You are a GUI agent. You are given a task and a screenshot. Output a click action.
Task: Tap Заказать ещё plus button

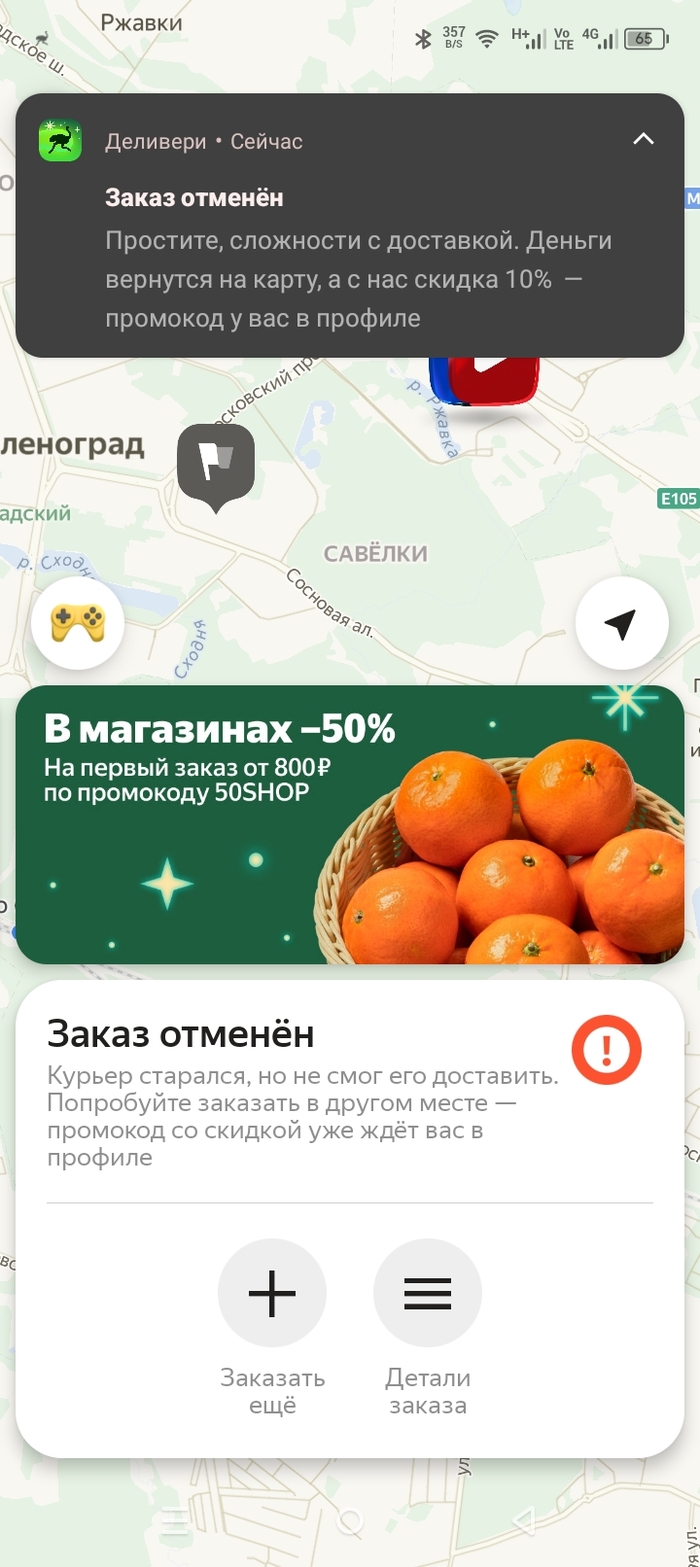tap(272, 1293)
